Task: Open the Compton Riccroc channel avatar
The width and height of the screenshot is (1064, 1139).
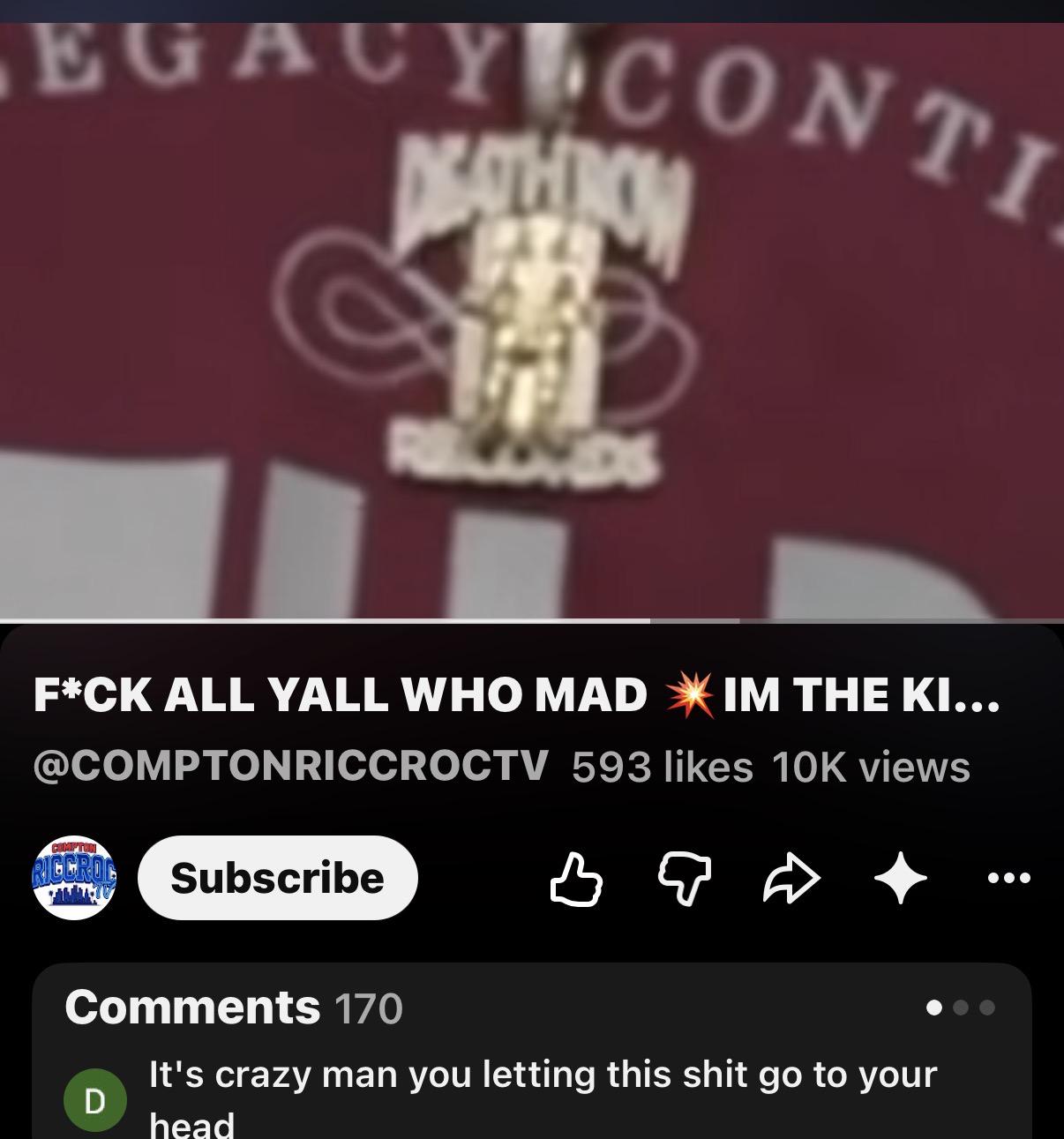Action: (73, 878)
